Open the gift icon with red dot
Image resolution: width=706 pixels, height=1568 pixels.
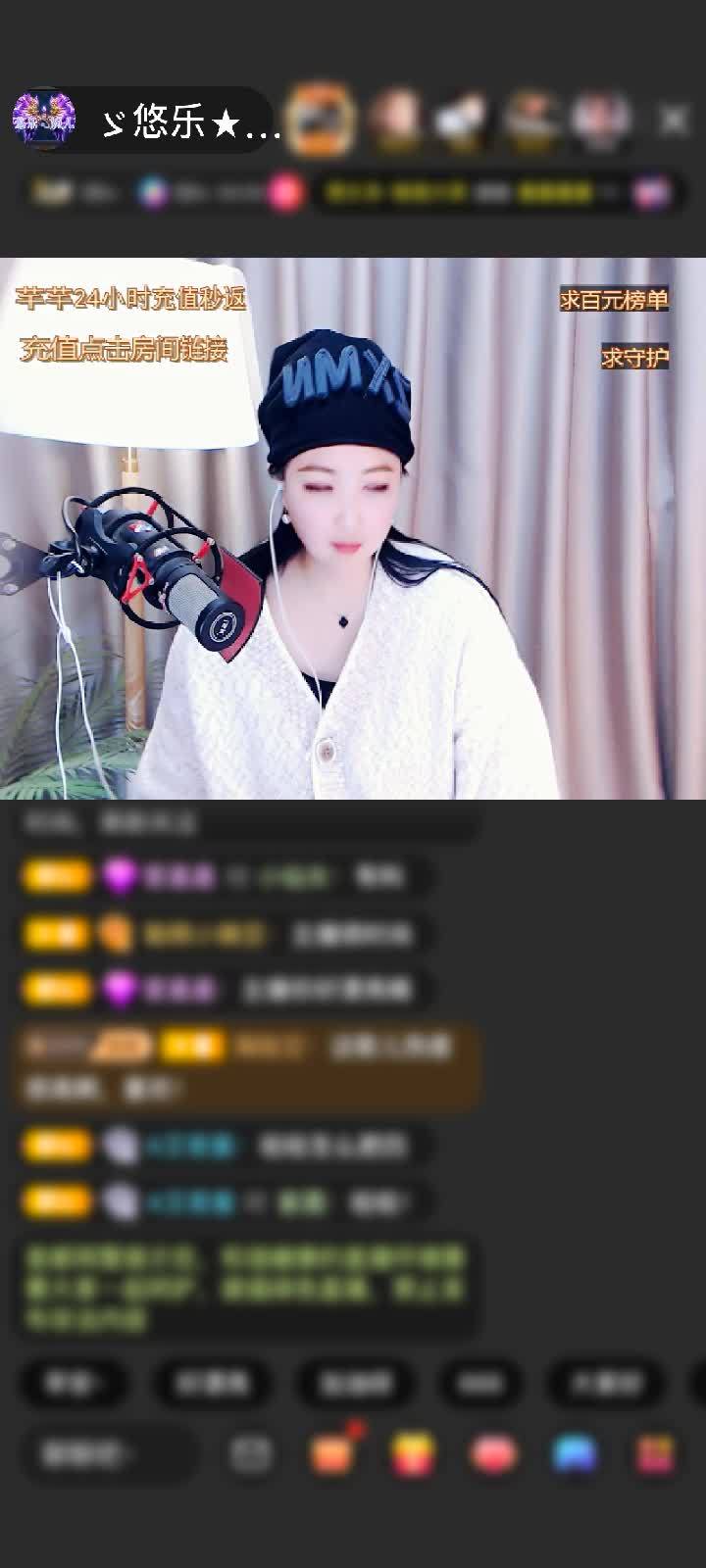332,1454
